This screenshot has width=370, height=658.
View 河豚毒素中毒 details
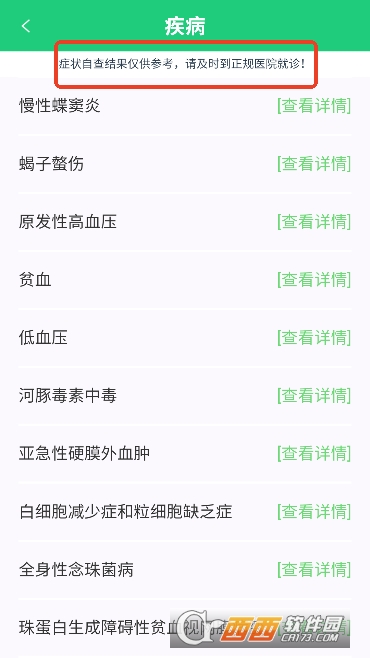314,395
